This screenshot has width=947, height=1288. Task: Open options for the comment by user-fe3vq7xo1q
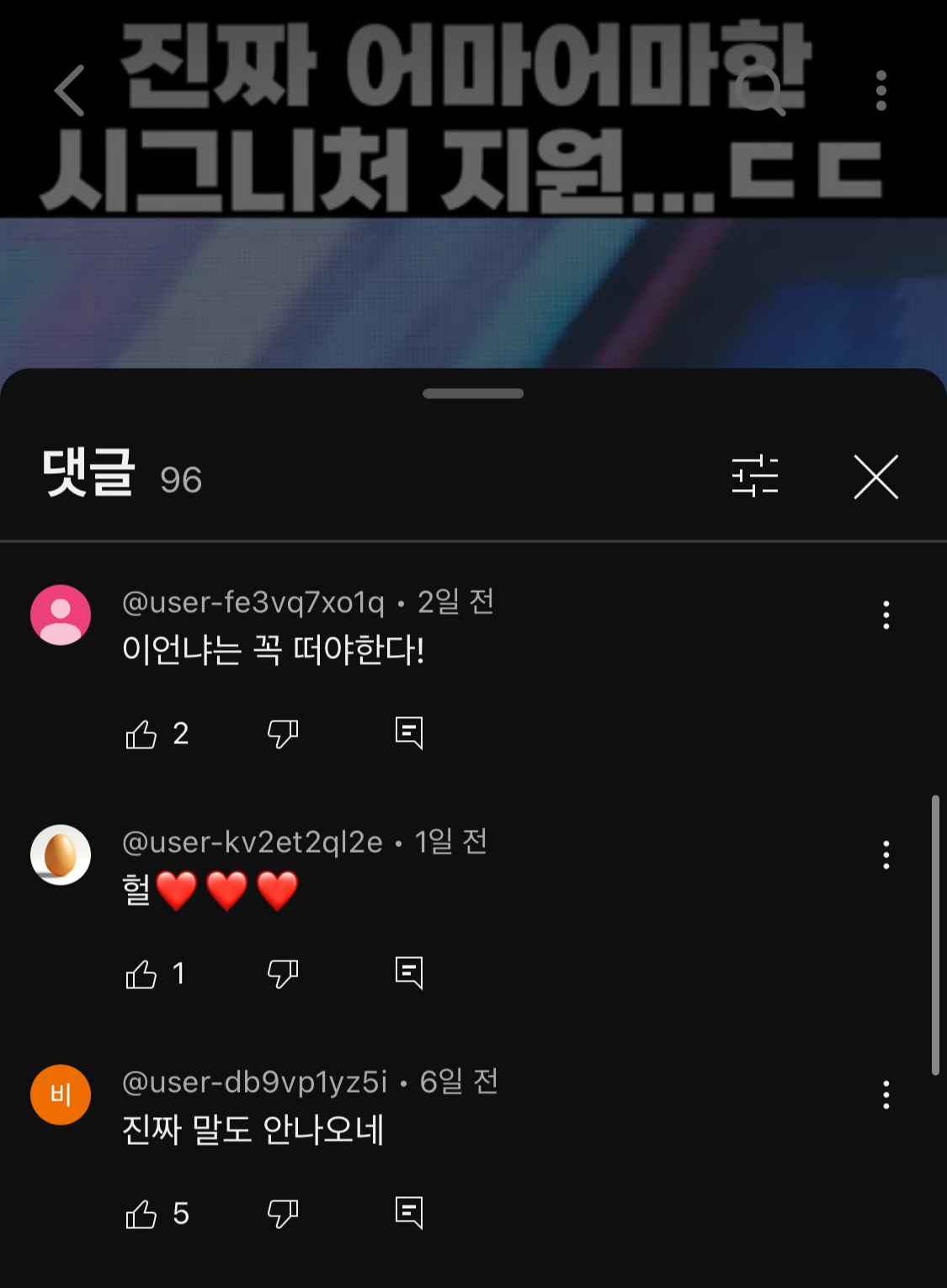point(886,615)
